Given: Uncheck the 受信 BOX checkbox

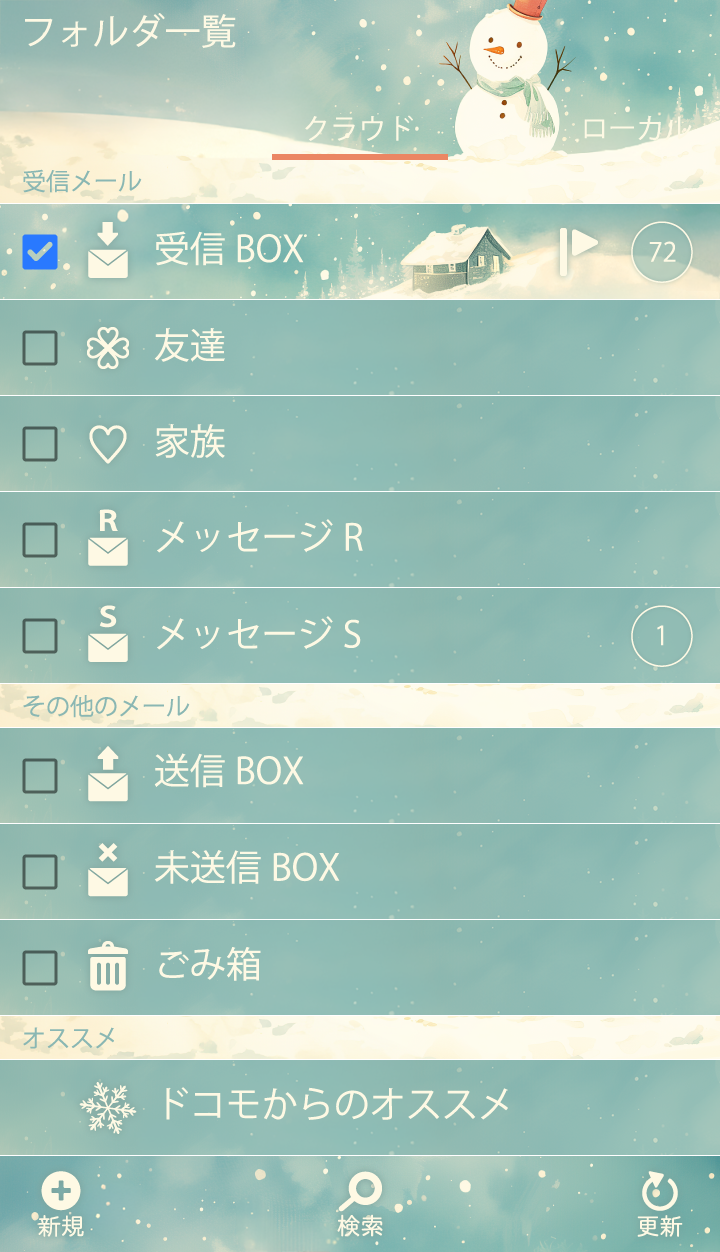Looking at the screenshot, I should coord(40,252).
